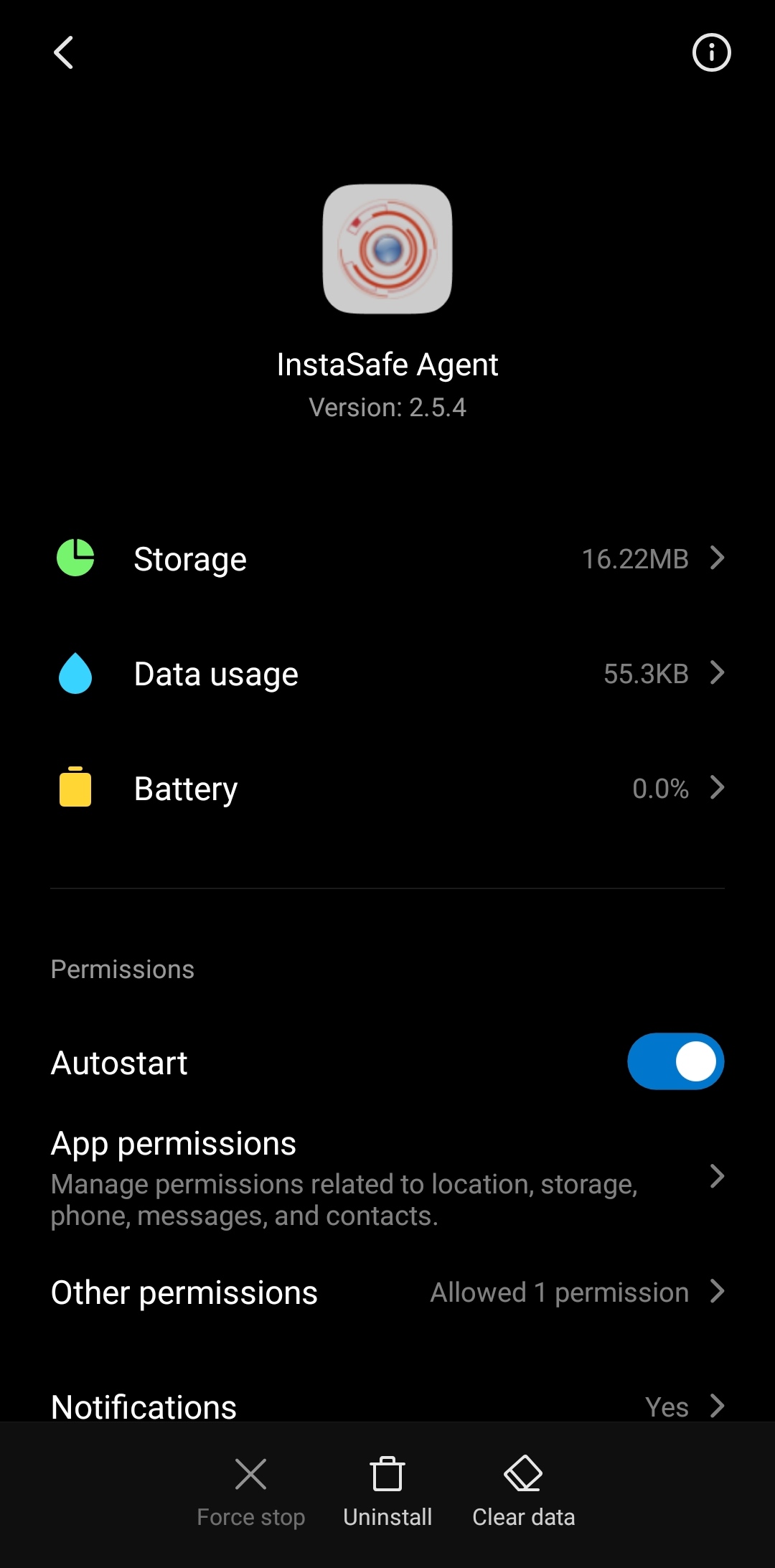The image size is (775, 1568).
Task: Go back using the top-left arrow
Action: tap(64, 52)
